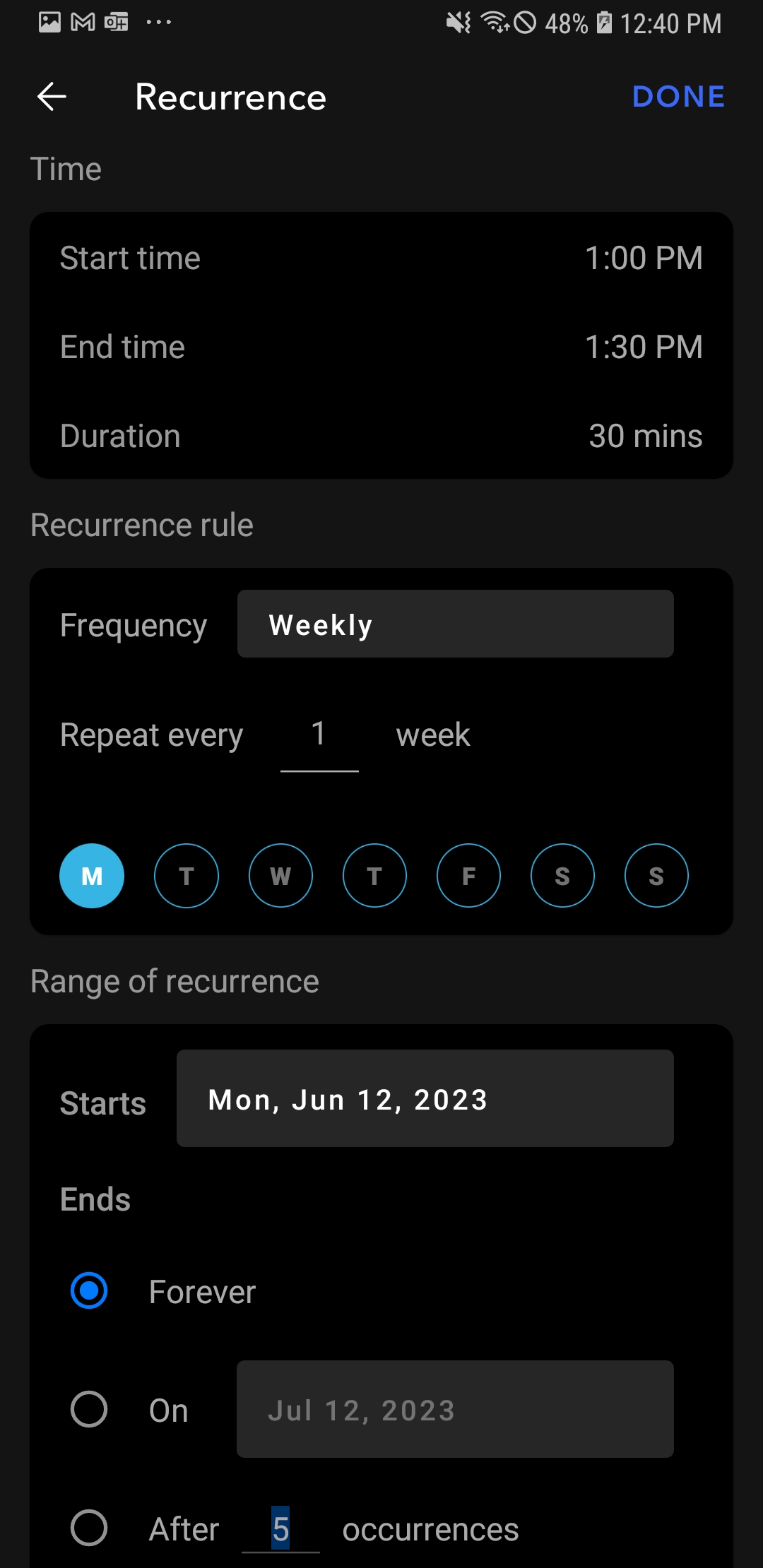Select the Wednesday day circle
Screen dimensions: 763x1568
coord(280,876)
